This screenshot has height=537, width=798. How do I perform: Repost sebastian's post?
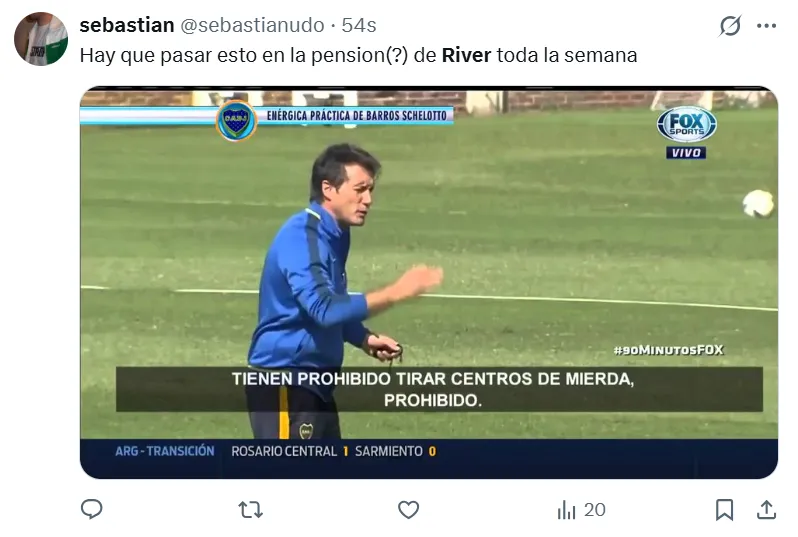coord(250,509)
